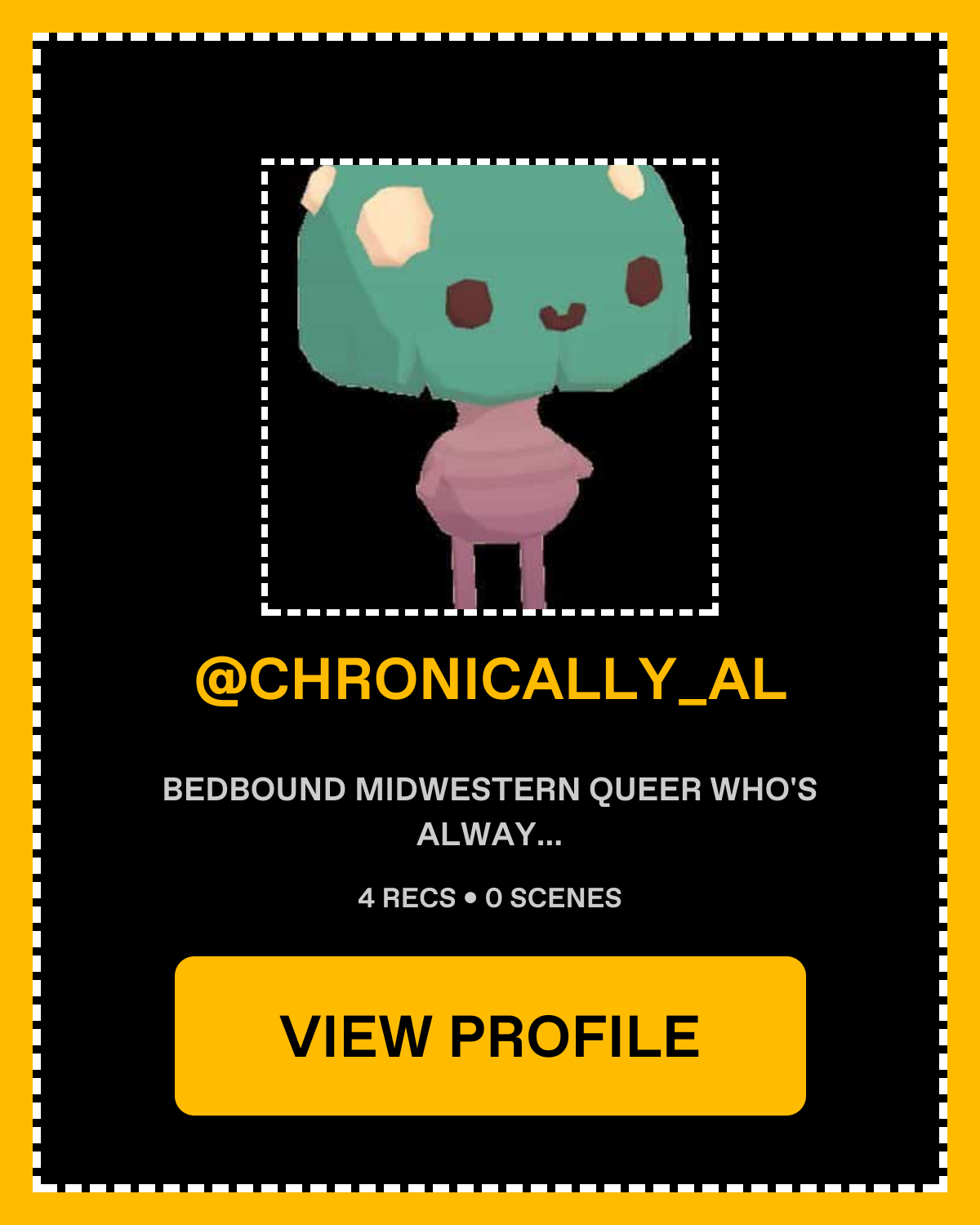Viewport: 980px width, 1225px height.
Task: Open the mushroom avatar picture
Action: tap(490, 386)
